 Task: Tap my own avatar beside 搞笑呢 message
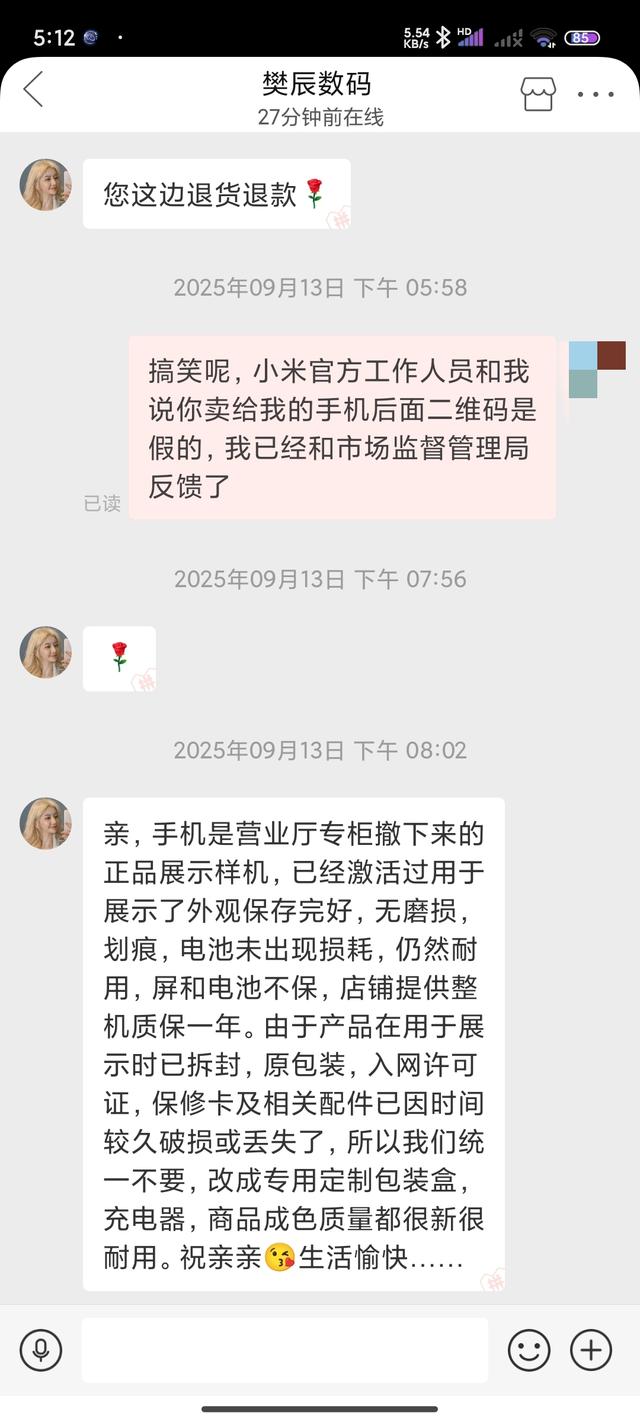point(597,369)
